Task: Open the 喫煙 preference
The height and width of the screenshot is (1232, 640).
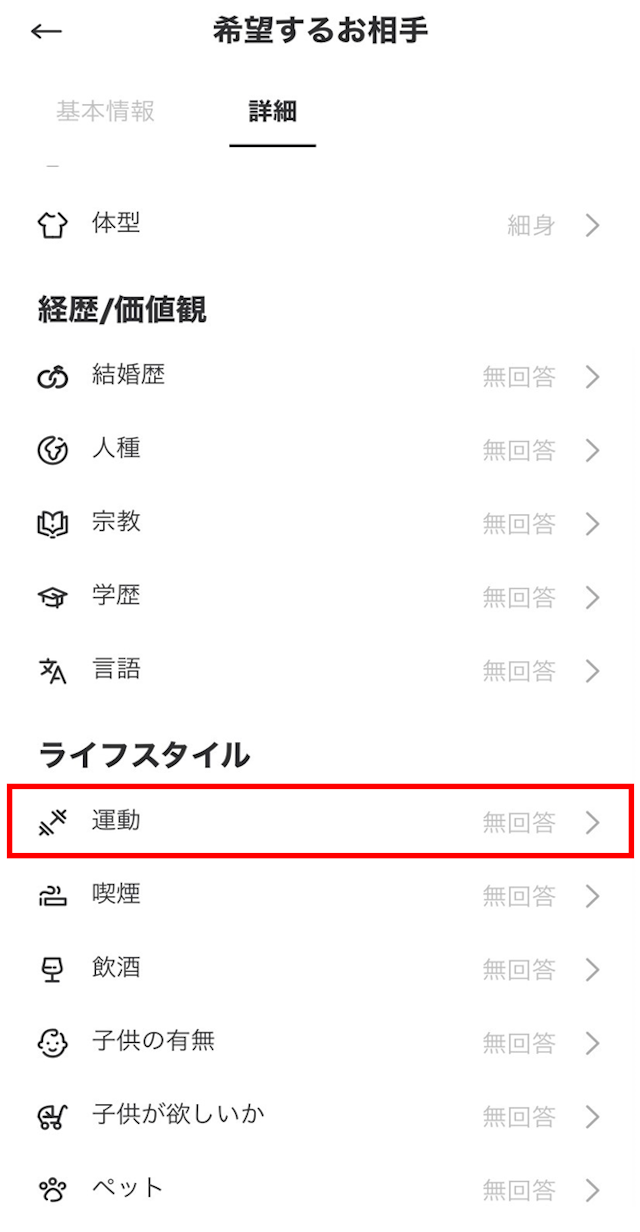Action: [320, 895]
